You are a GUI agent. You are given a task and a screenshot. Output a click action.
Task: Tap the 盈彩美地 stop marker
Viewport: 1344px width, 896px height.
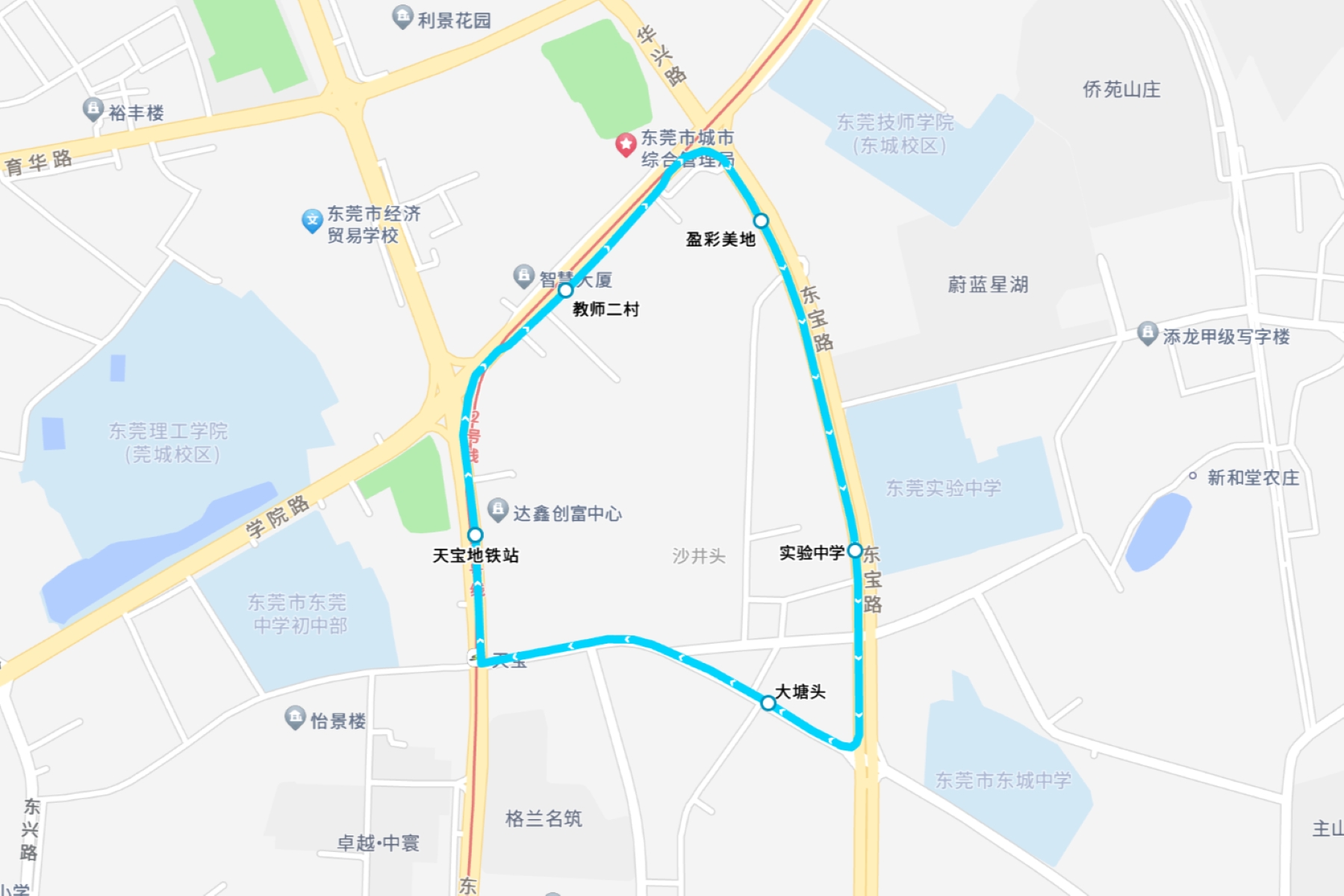(x=761, y=221)
